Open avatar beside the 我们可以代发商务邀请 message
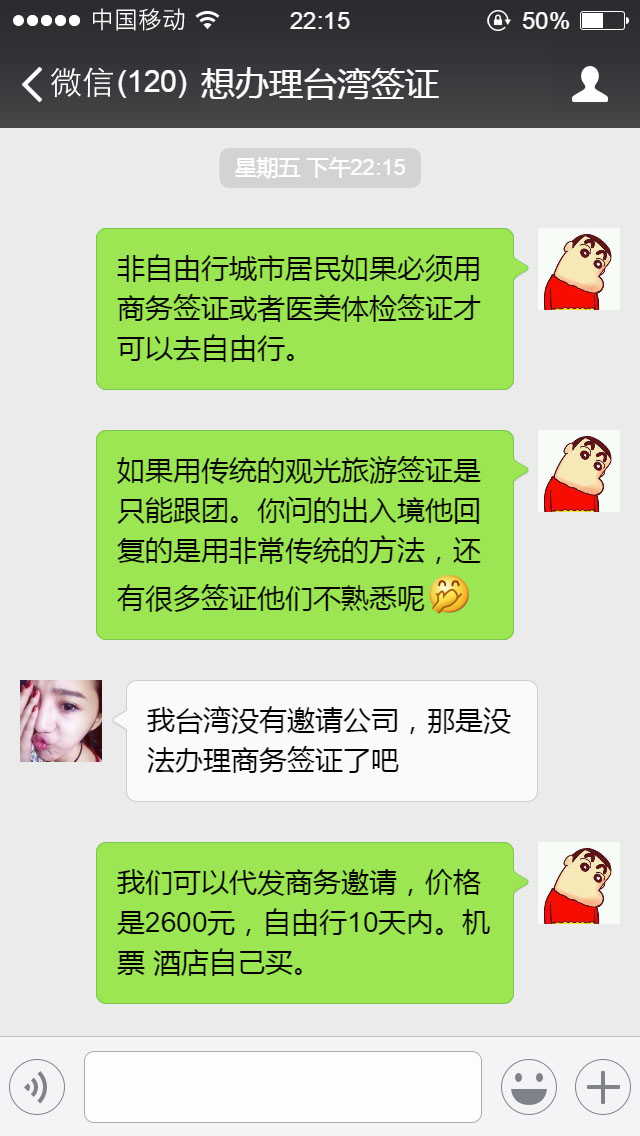 [578, 883]
